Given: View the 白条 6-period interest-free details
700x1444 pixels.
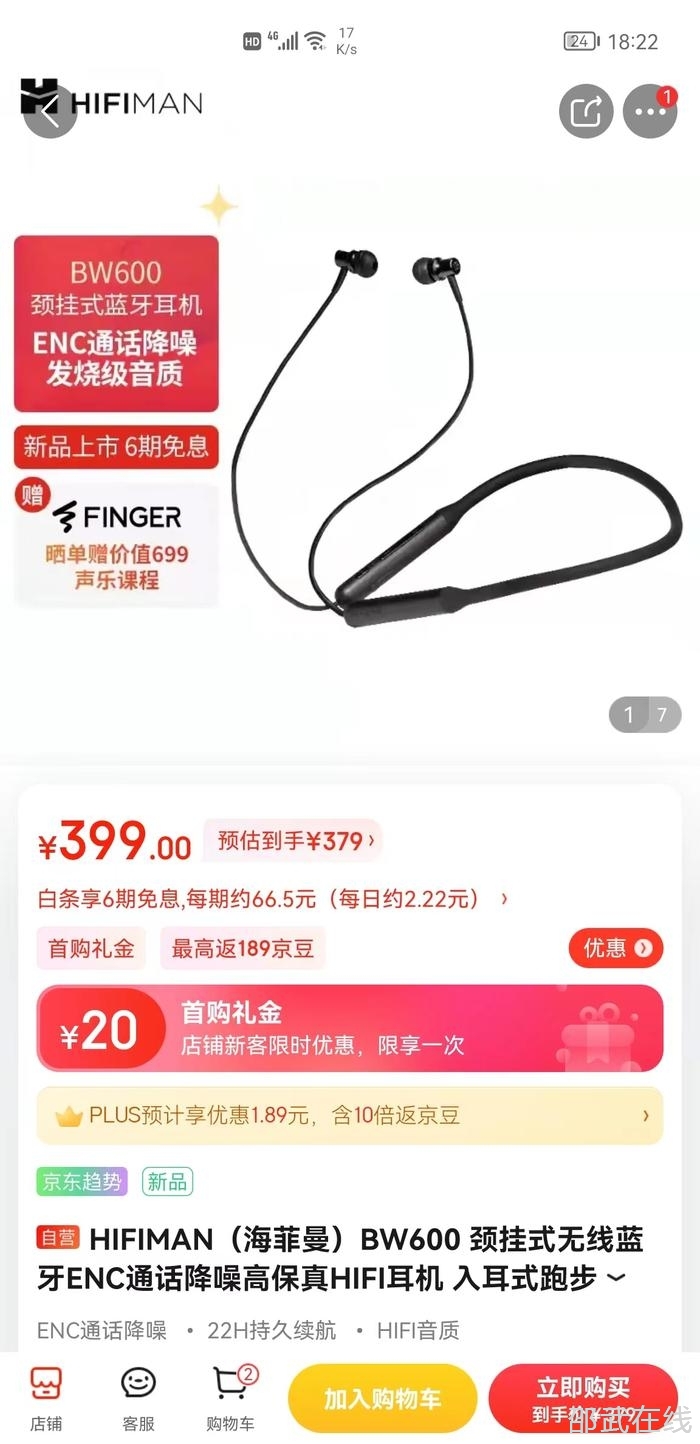Looking at the screenshot, I should (x=272, y=898).
